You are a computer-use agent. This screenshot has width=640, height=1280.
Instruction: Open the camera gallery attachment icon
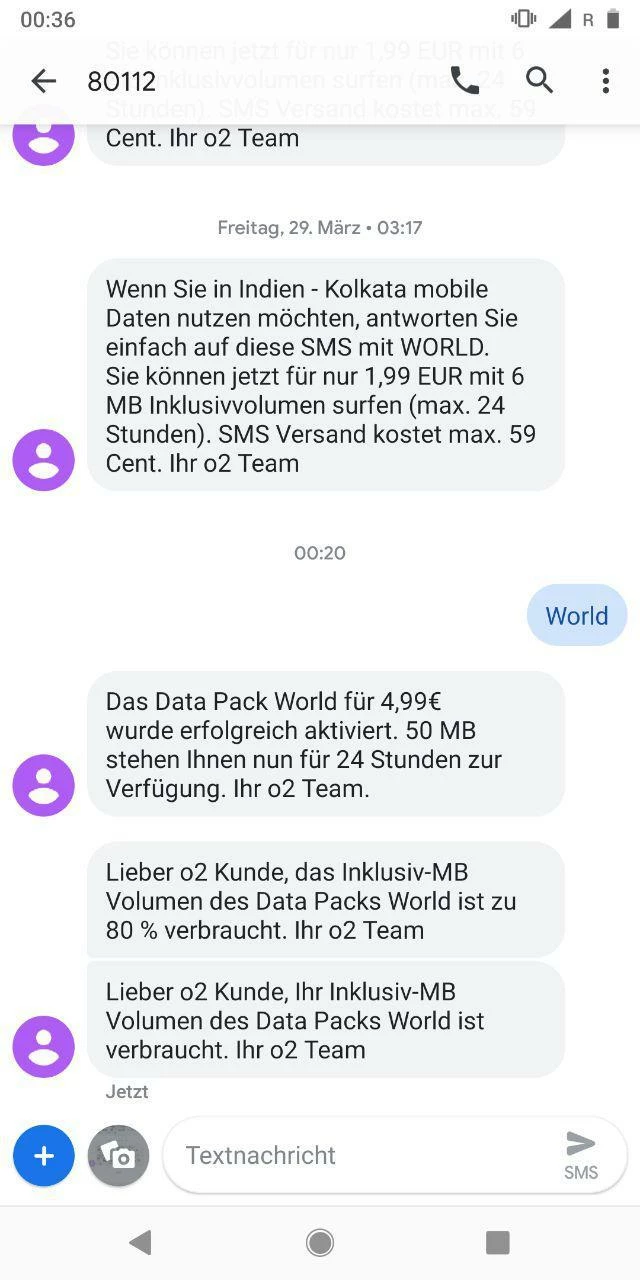(x=119, y=1156)
